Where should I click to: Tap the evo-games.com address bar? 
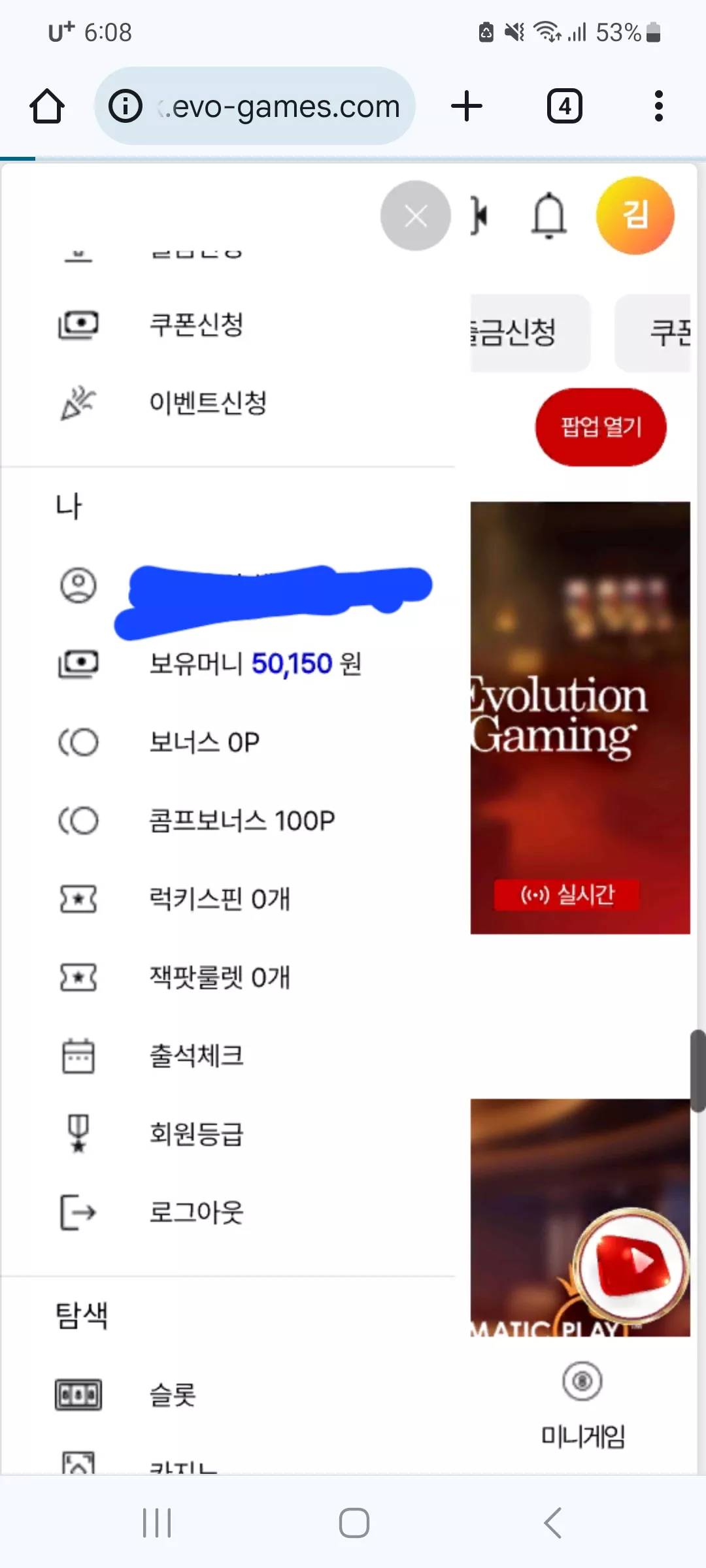[x=255, y=106]
